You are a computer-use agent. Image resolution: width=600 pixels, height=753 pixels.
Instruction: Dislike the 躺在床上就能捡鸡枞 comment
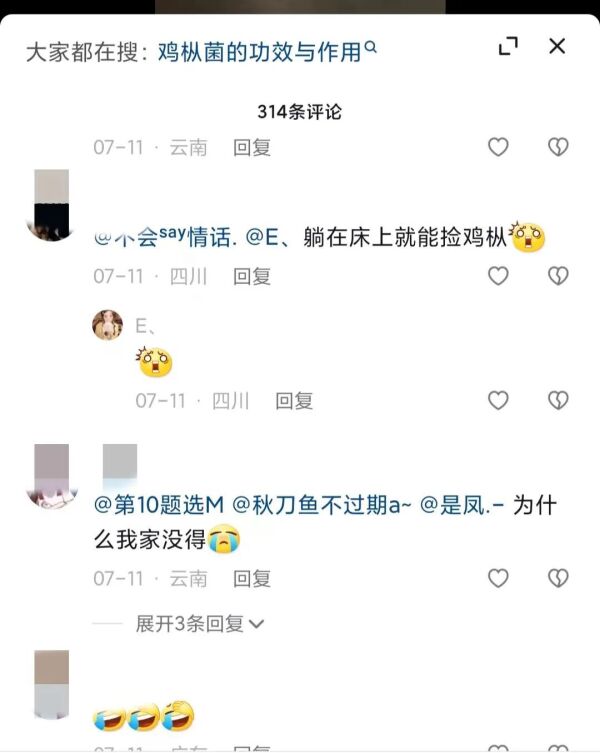558,276
